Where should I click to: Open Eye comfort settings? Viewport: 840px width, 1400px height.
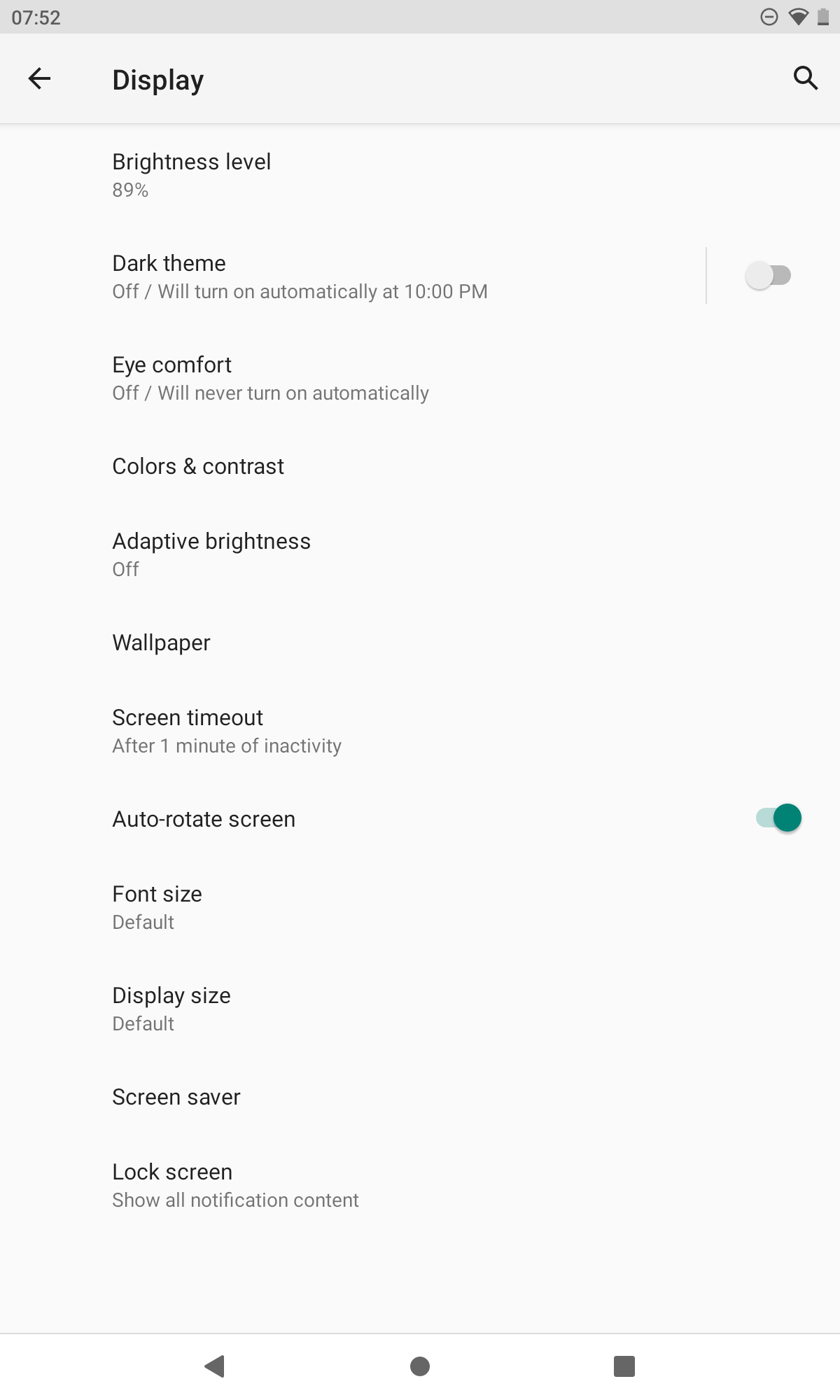[420, 378]
